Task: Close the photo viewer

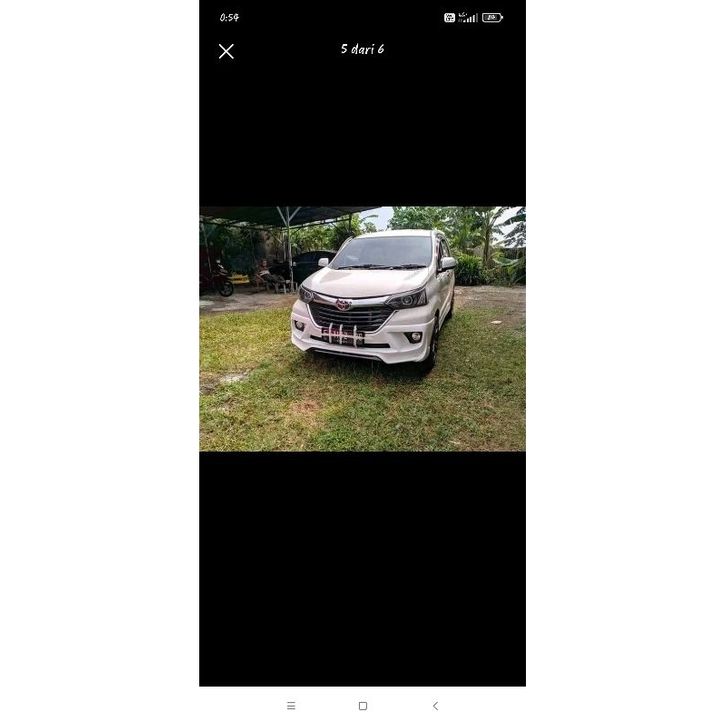Action: point(226,51)
